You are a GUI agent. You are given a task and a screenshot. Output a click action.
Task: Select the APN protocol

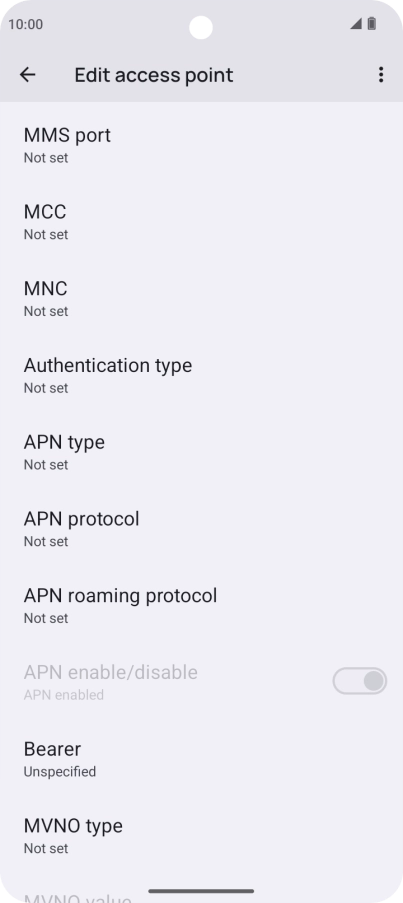pyautogui.click(x=202, y=529)
